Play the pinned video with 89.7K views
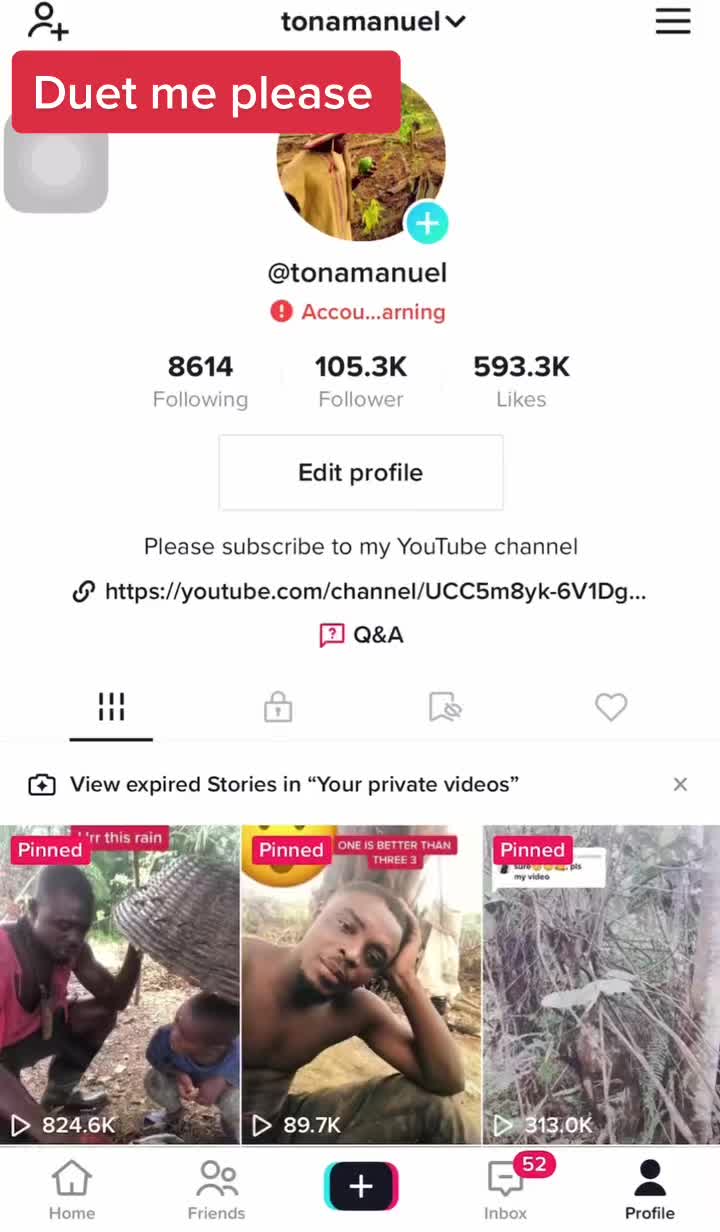The width and height of the screenshot is (720, 1232). 361,985
